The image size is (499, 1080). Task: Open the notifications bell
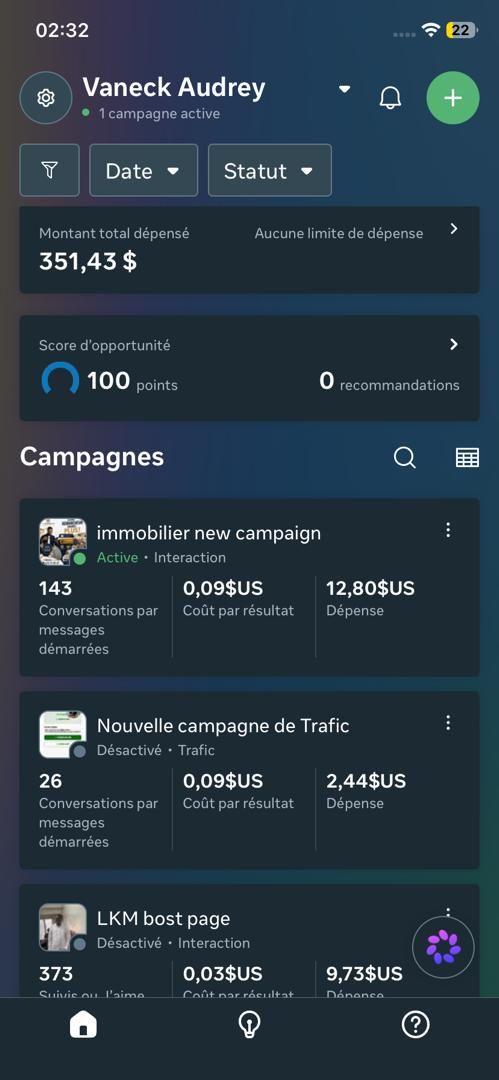[390, 98]
